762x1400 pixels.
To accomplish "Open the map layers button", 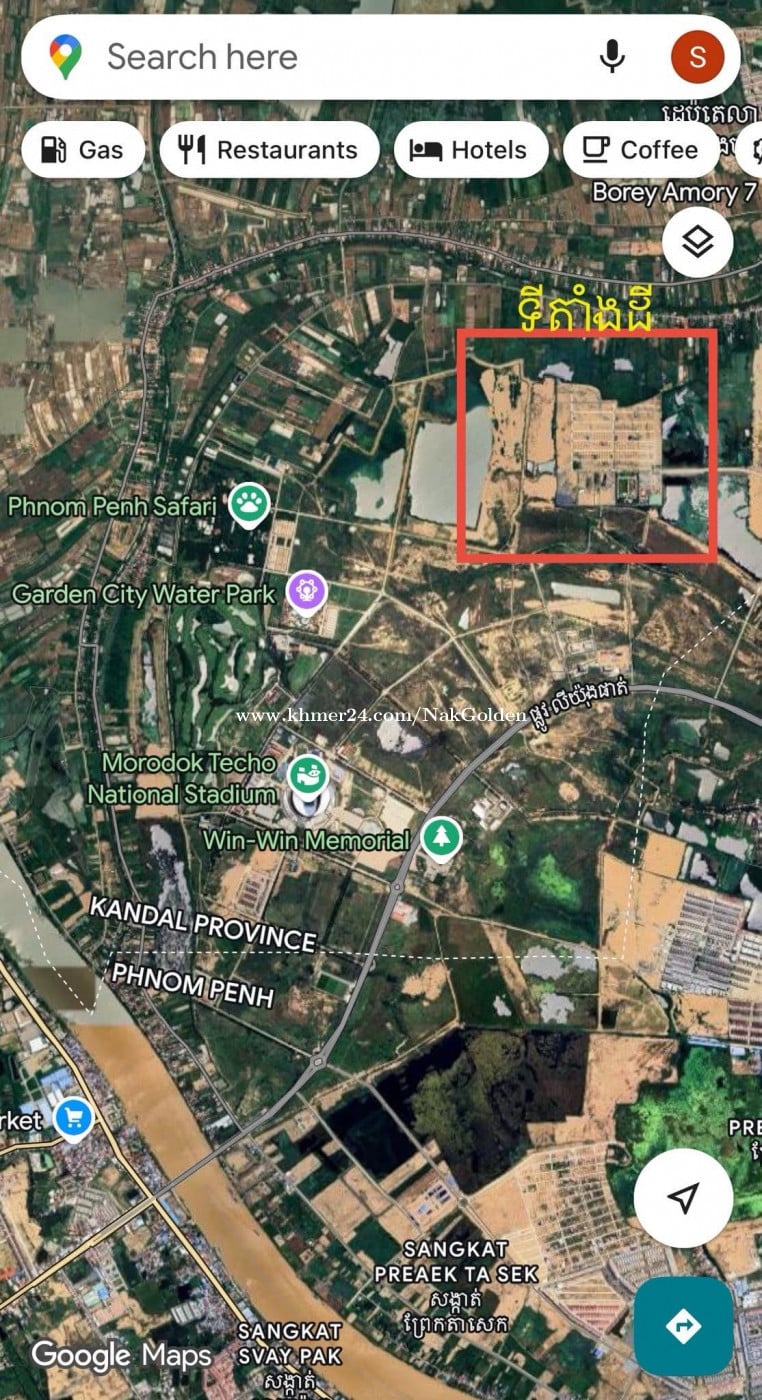I will point(697,242).
